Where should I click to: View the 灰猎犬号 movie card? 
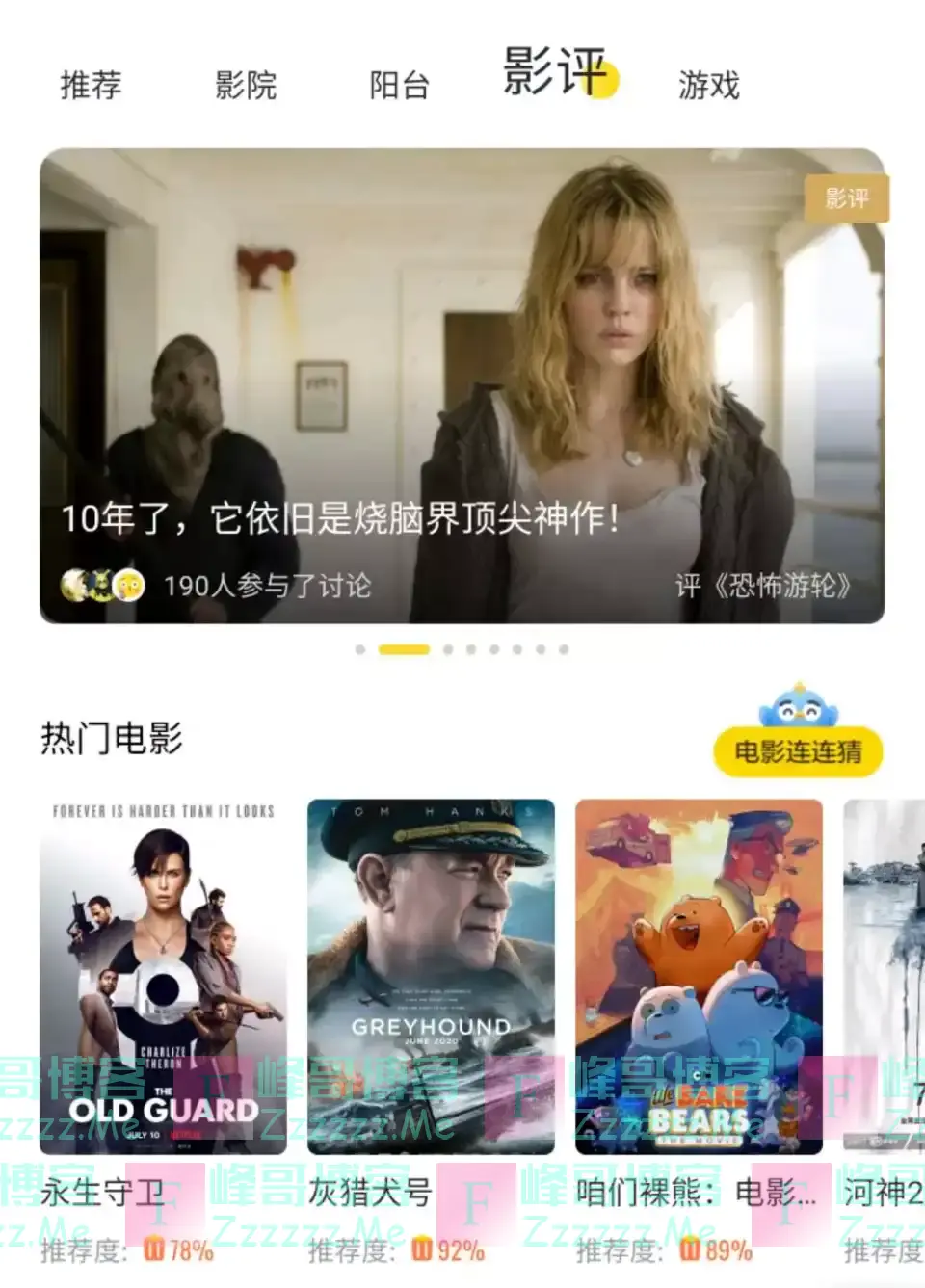[x=431, y=976]
